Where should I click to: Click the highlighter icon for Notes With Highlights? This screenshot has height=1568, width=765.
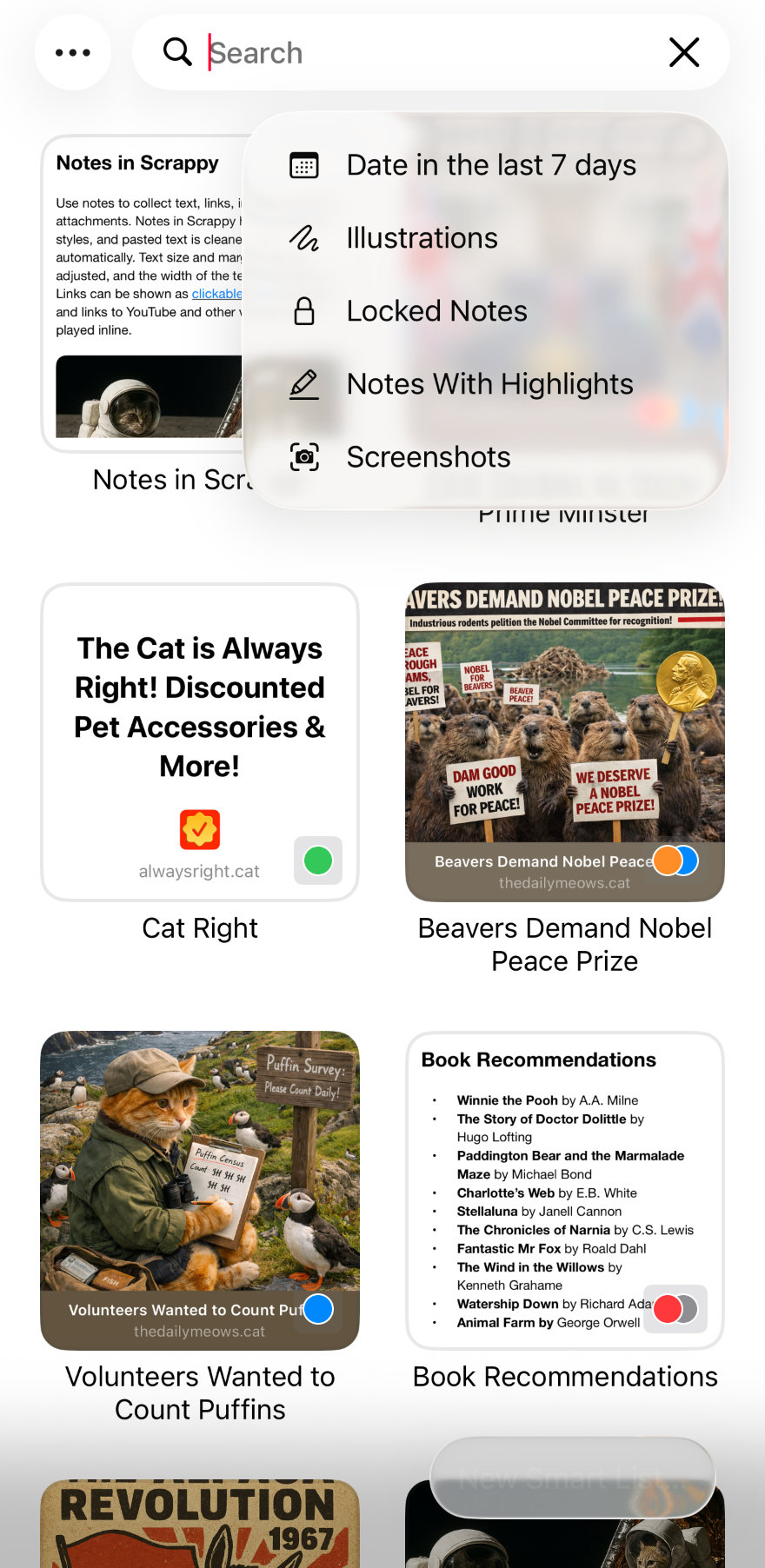pos(303,383)
